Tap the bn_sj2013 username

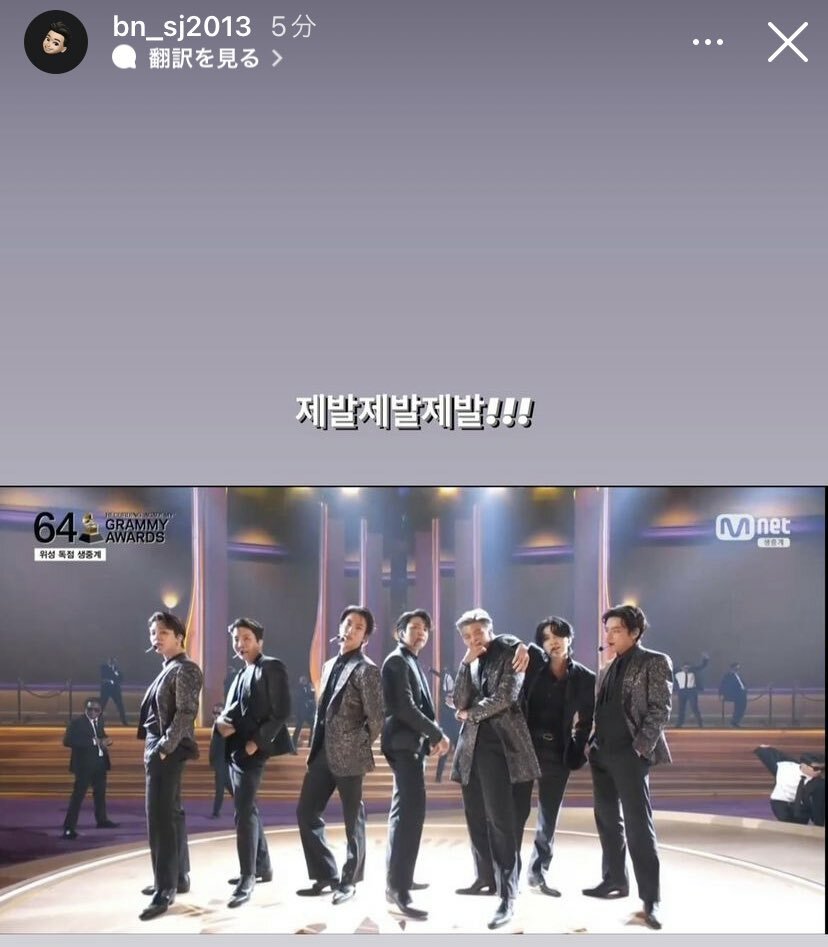pyautogui.click(x=182, y=26)
